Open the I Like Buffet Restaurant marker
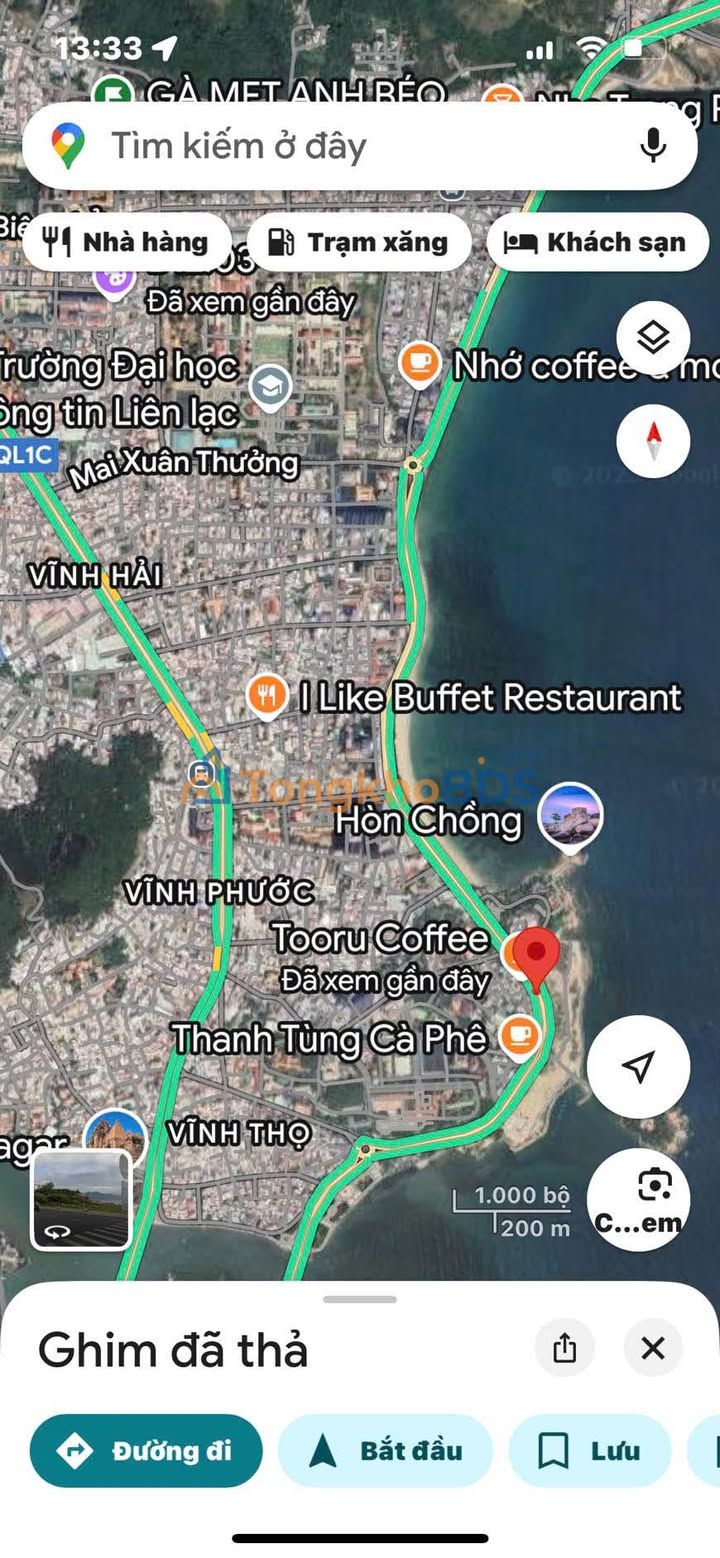The width and height of the screenshot is (720, 1558). [266, 696]
